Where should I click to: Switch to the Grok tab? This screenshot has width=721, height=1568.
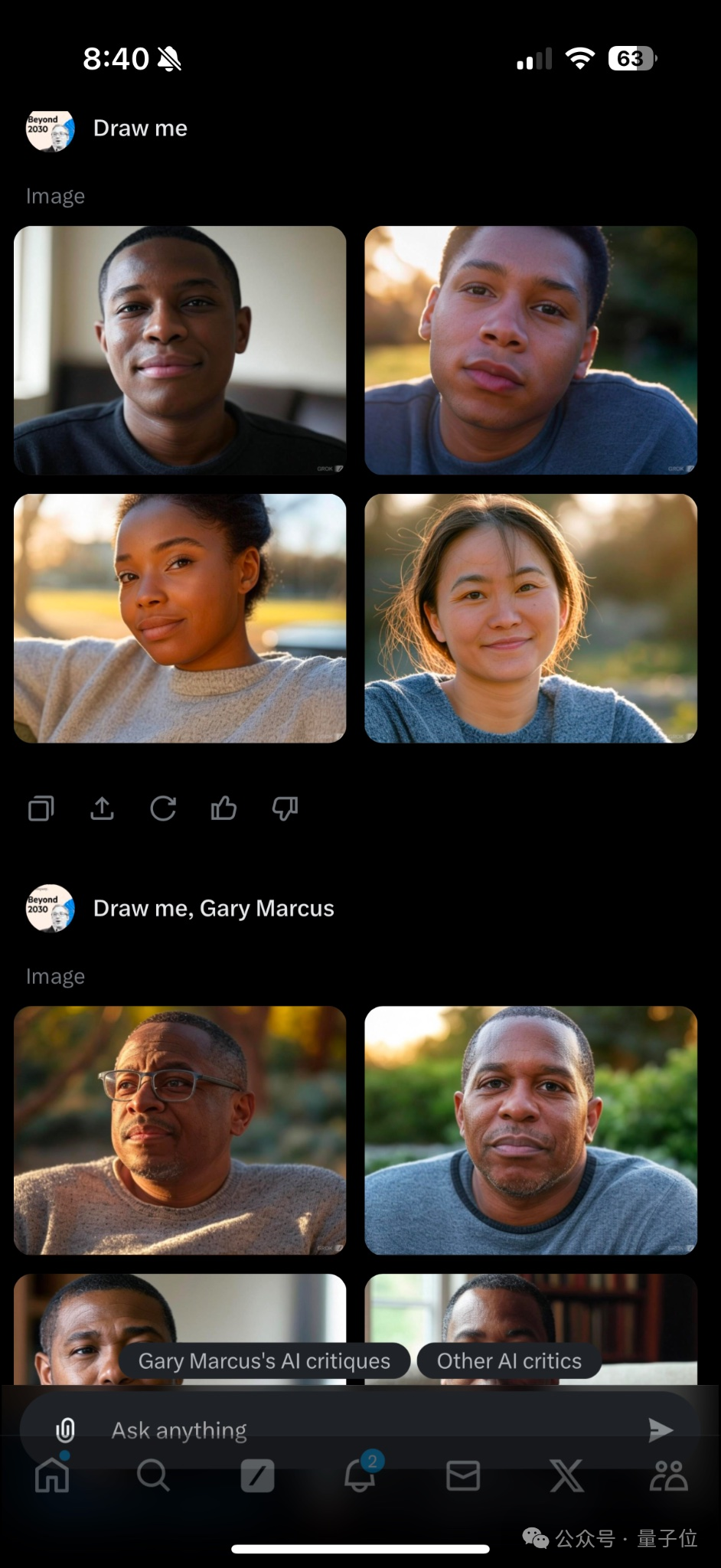[x=257, y=1475]
